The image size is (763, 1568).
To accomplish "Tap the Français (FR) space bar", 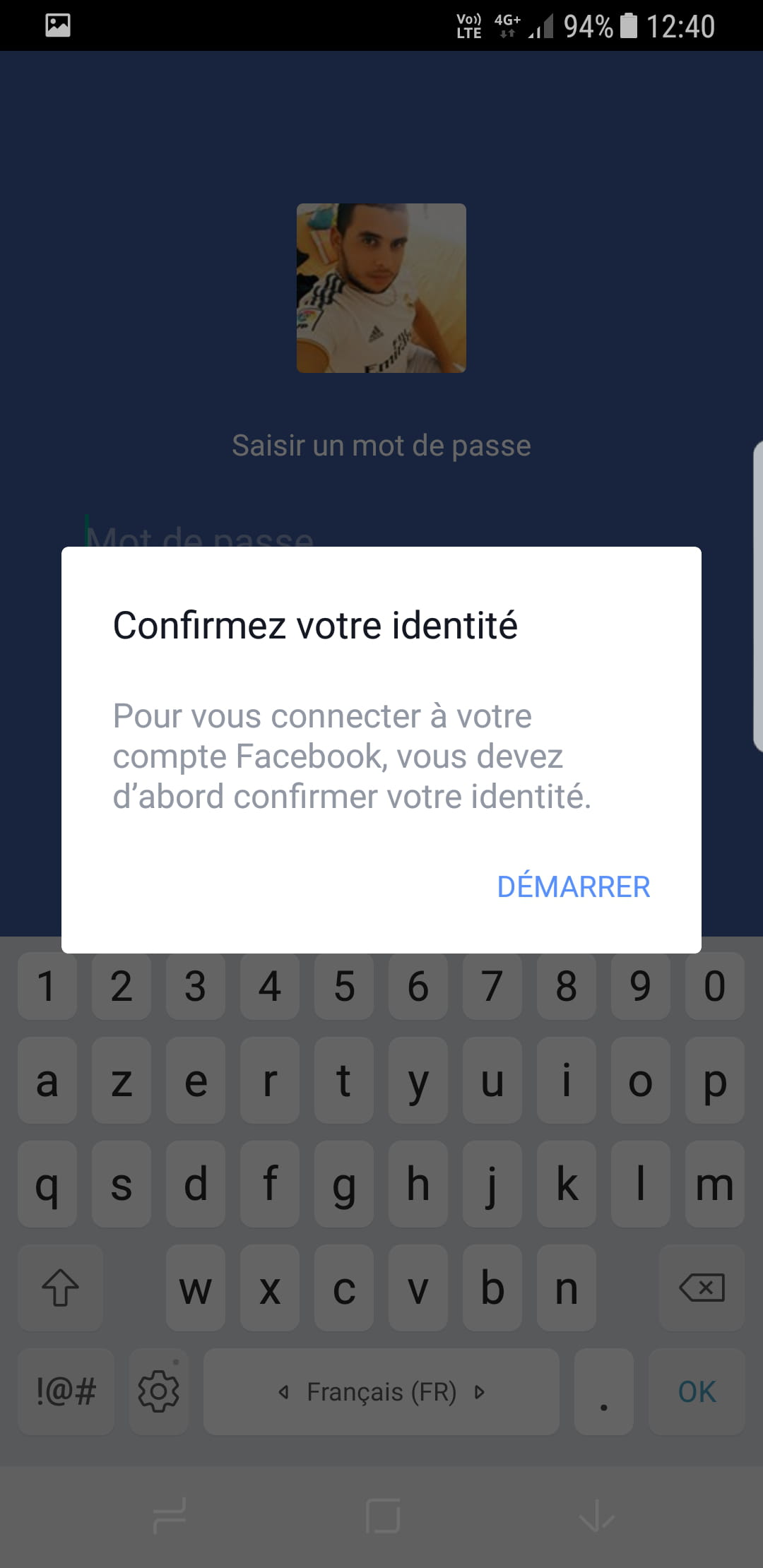I will coord(381,1391).
